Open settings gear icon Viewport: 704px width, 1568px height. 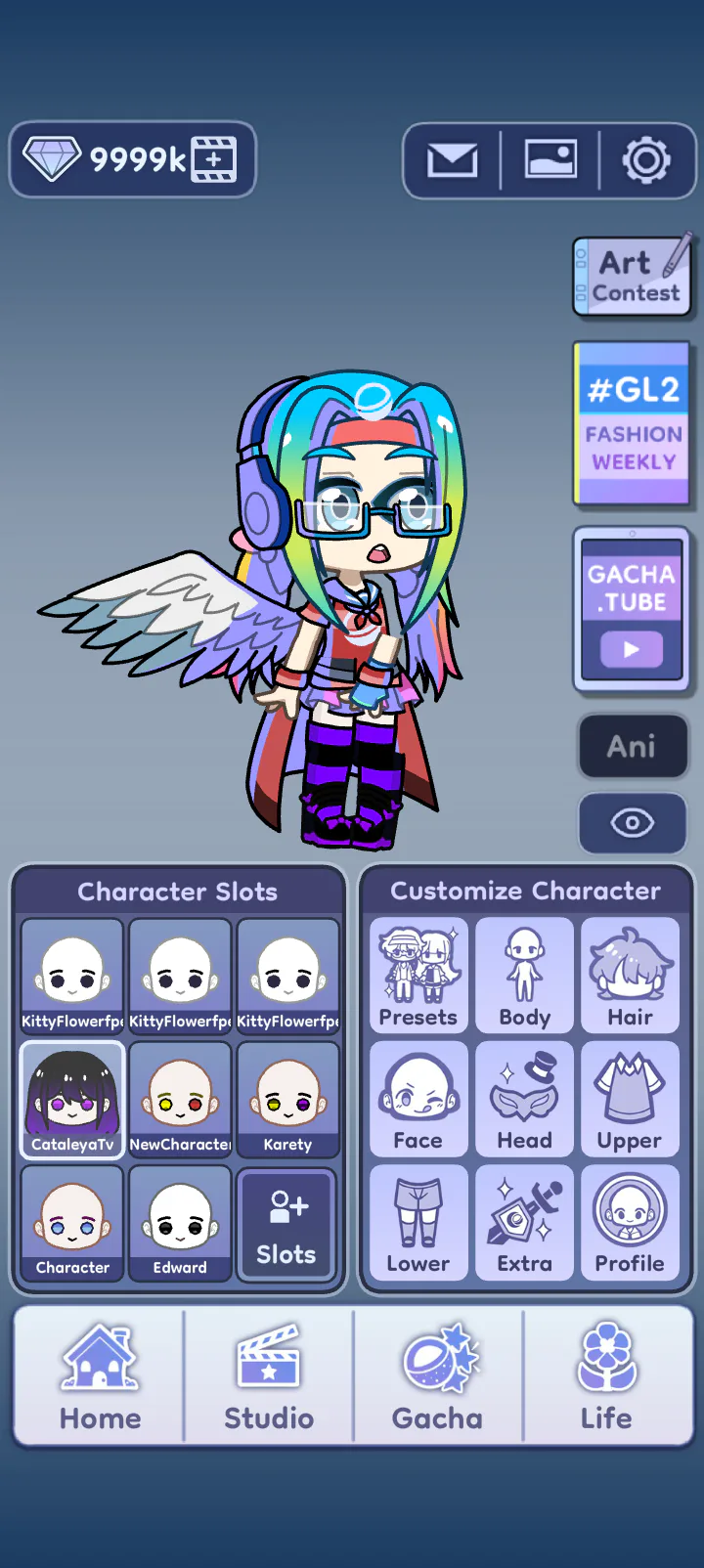(x=646, y=160)
